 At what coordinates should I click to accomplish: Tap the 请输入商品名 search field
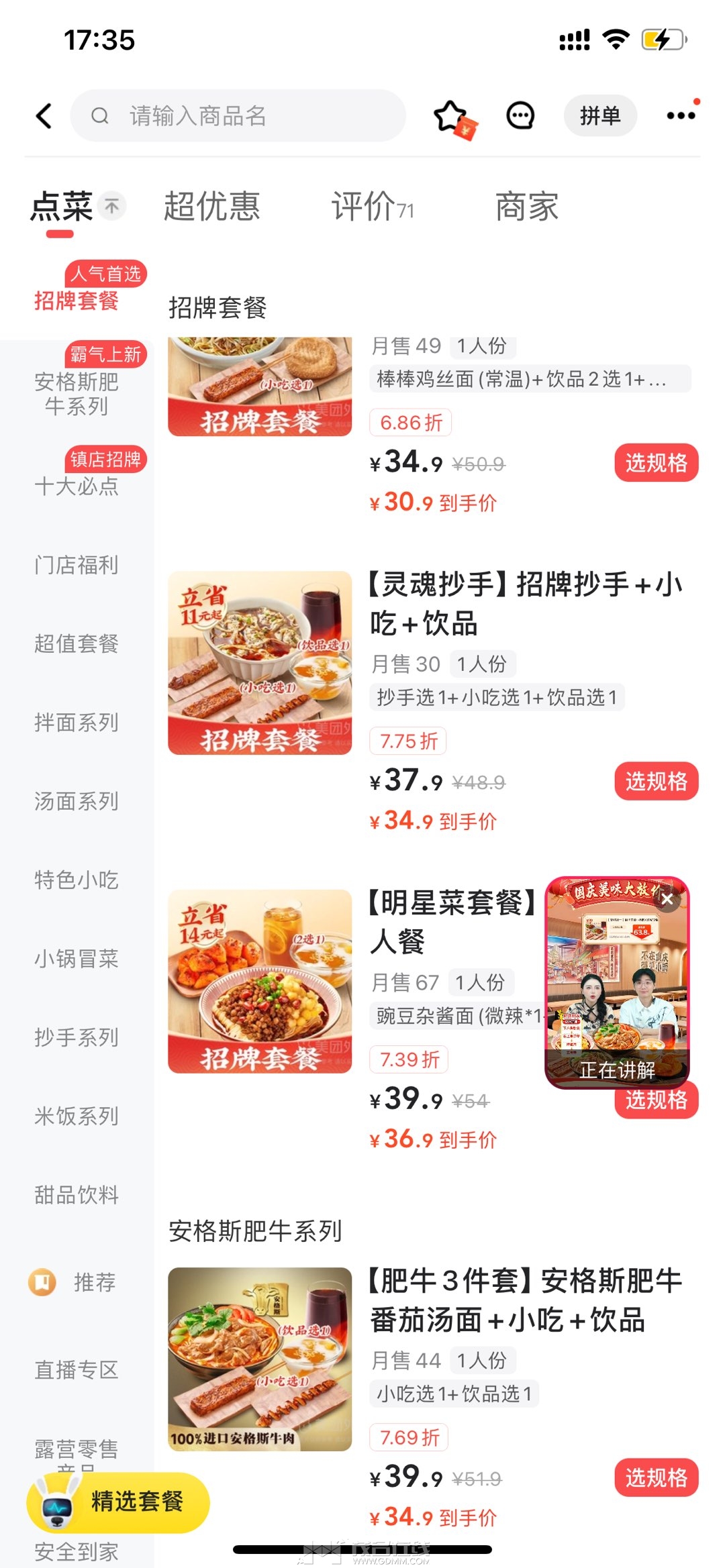pos(238,116)
